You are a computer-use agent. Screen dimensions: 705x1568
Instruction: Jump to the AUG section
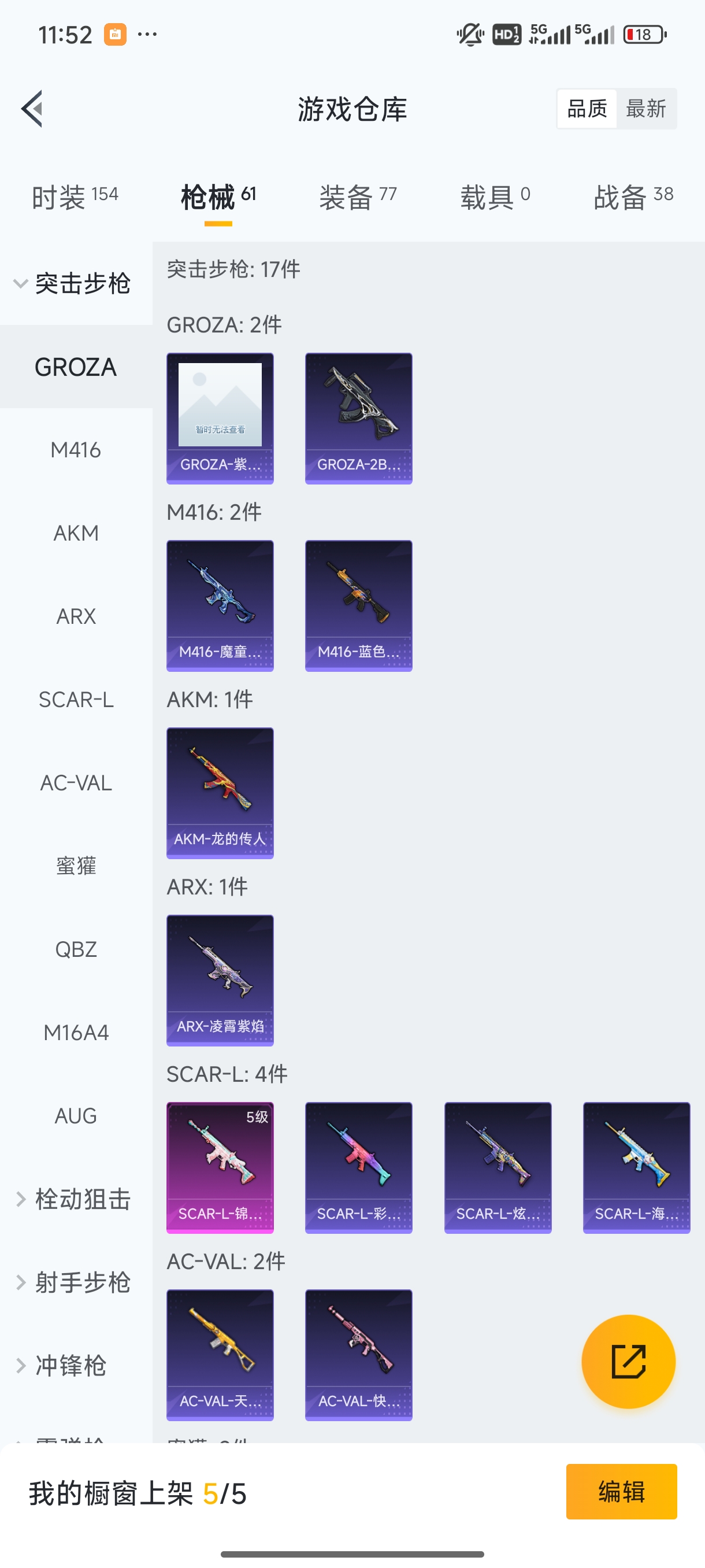(x=76, y=1116)
